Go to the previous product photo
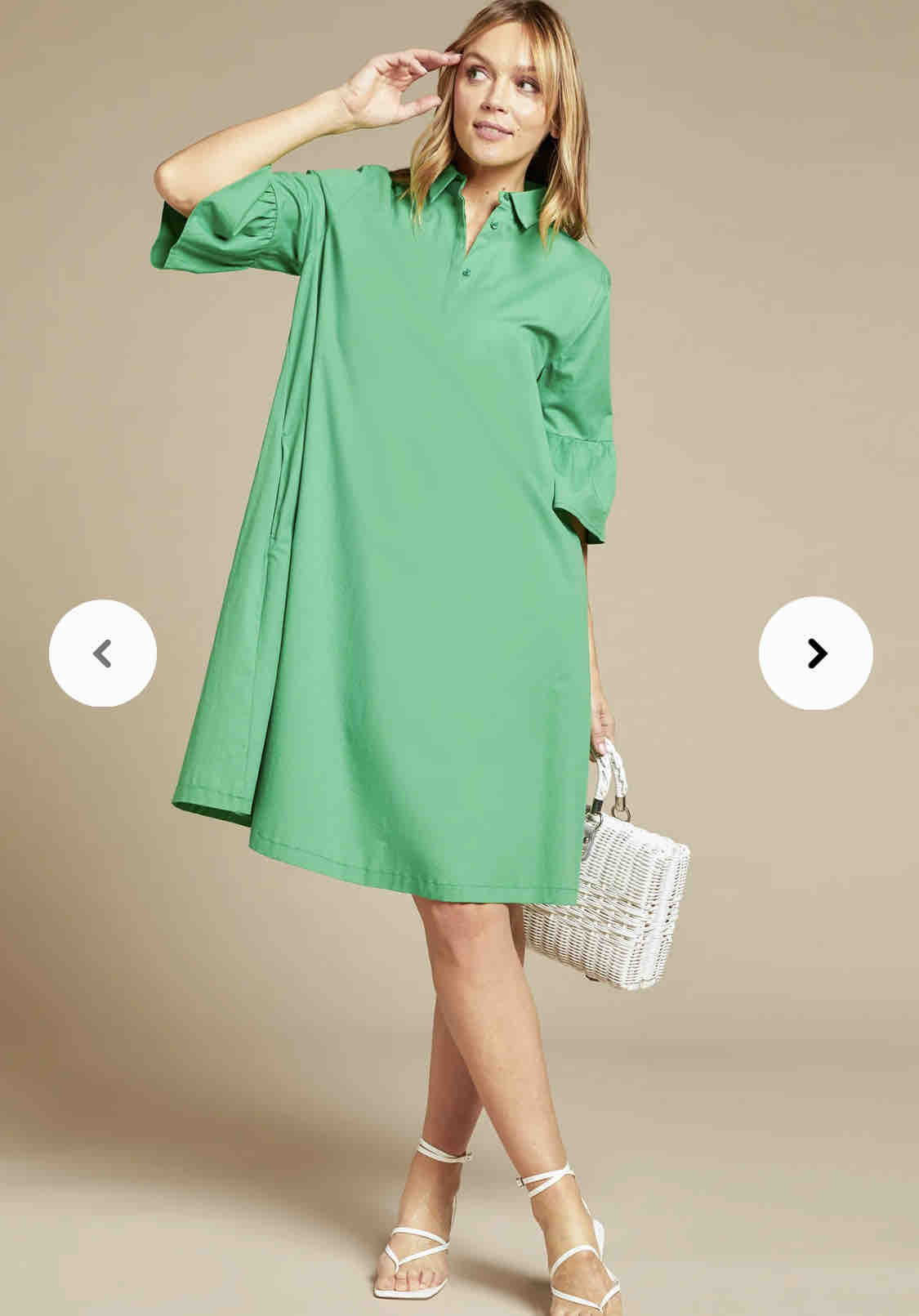919x1316 pixels. pos(102,654)
